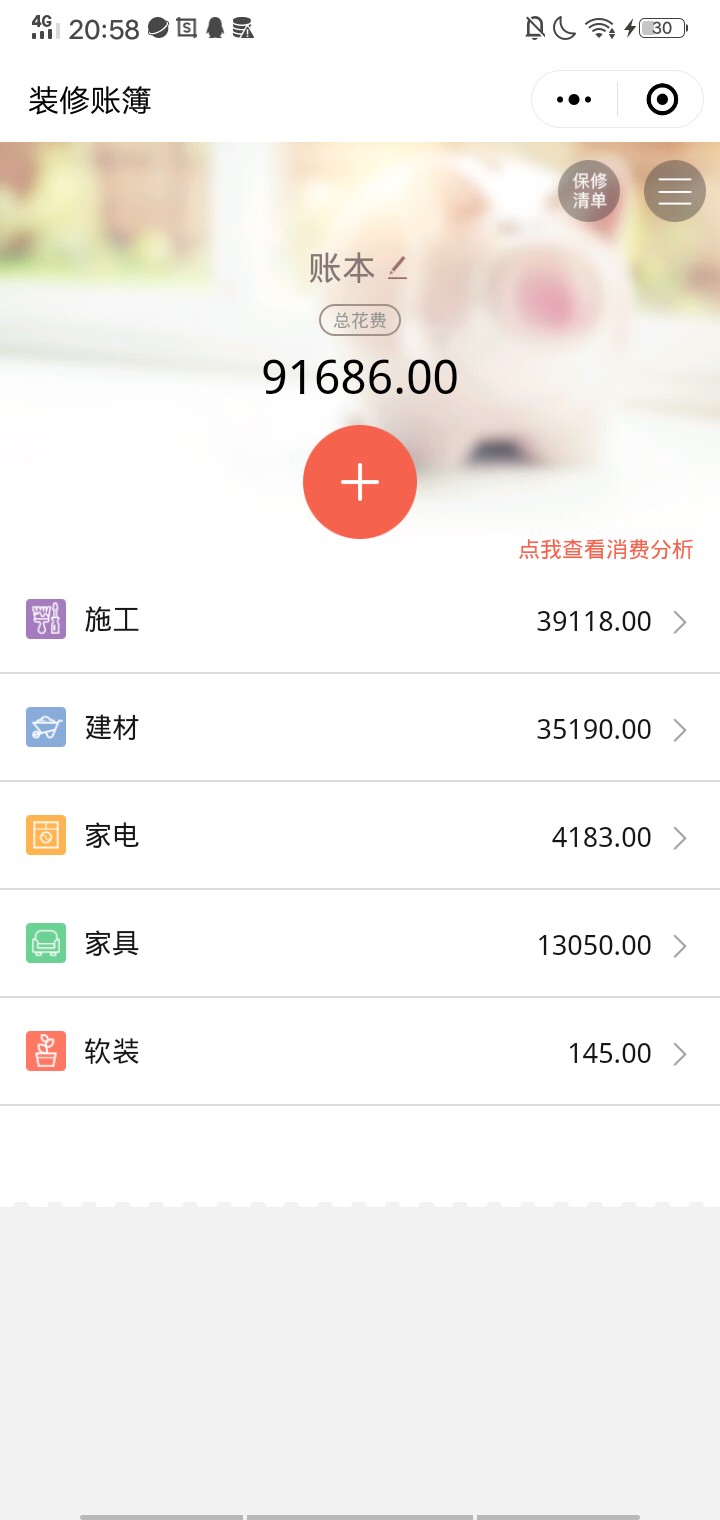Open the 点我查看消费分析 link
The height and width of the screenshot is (1520, 720).
(x=605, y=549)
